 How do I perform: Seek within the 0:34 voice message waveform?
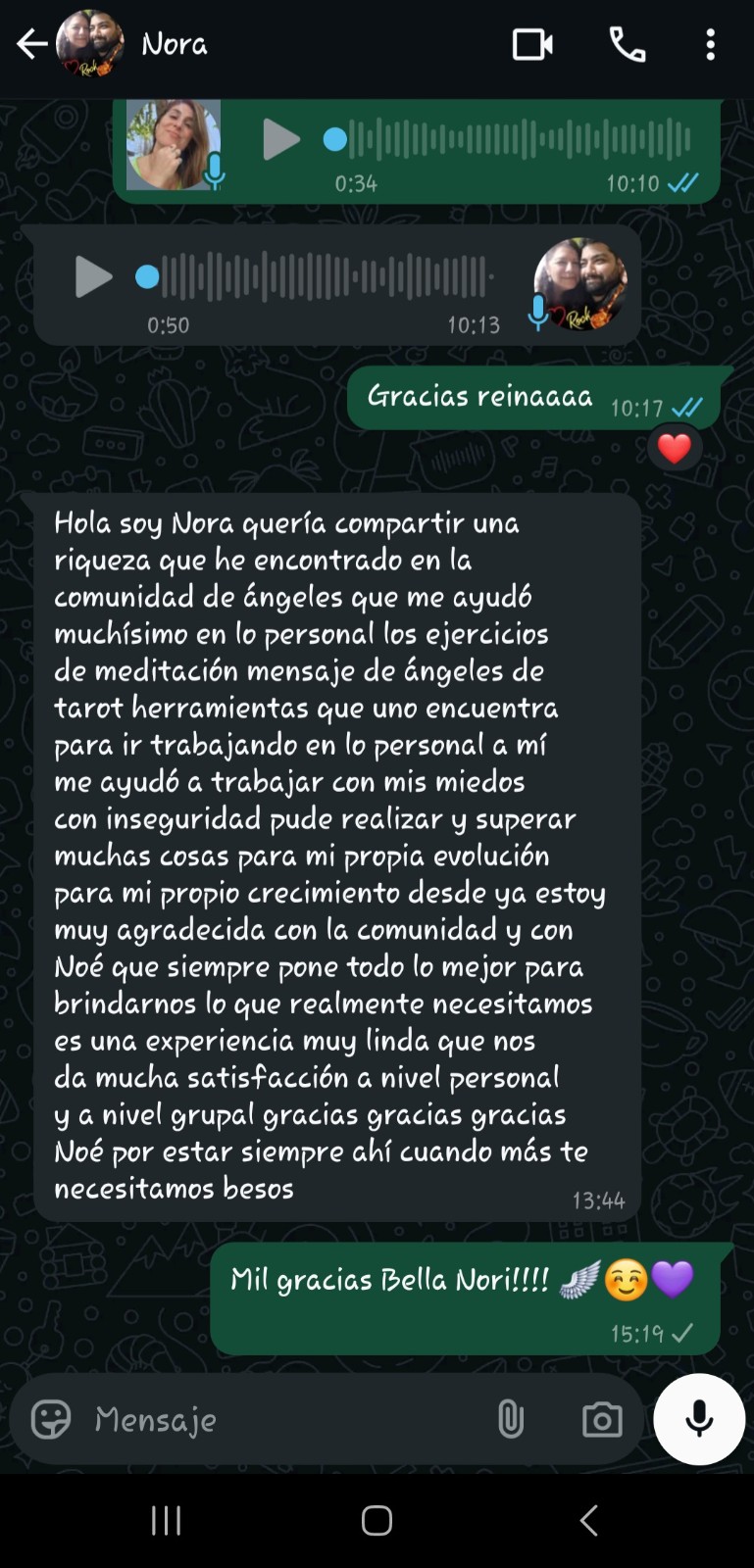(520, 140)
